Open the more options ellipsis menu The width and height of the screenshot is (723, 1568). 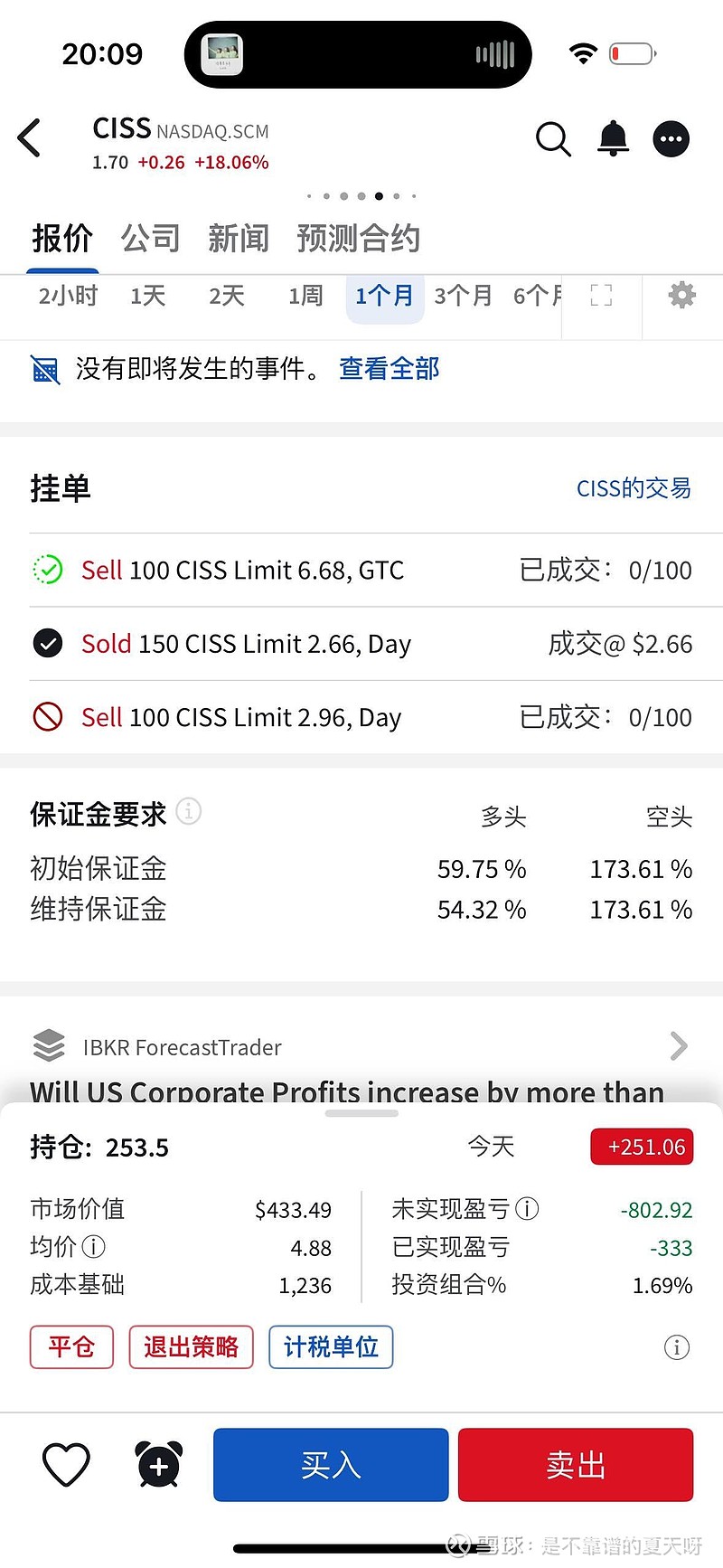(x=671, y=139)
